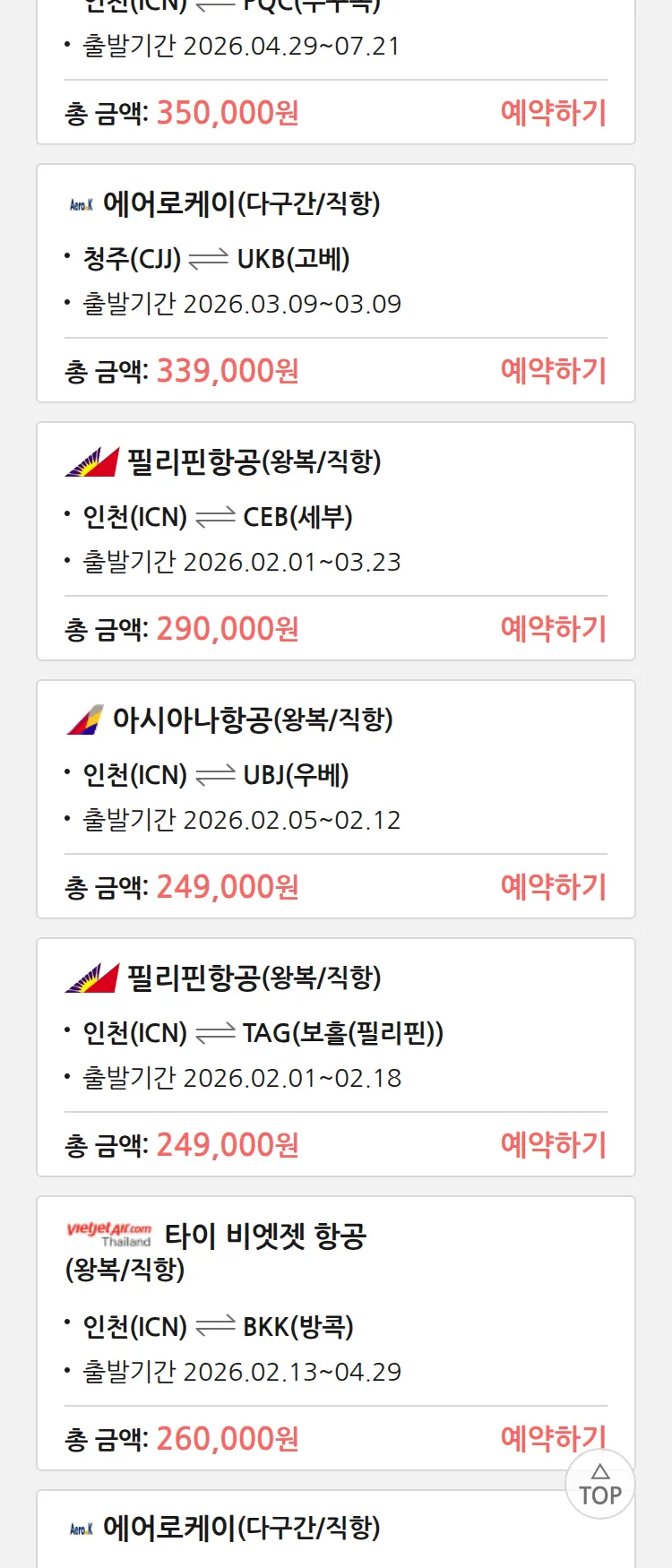672x1568 pixels.
Task: Tap 예약하기 for the 350,000원 fare
Action: coord(553,113)
